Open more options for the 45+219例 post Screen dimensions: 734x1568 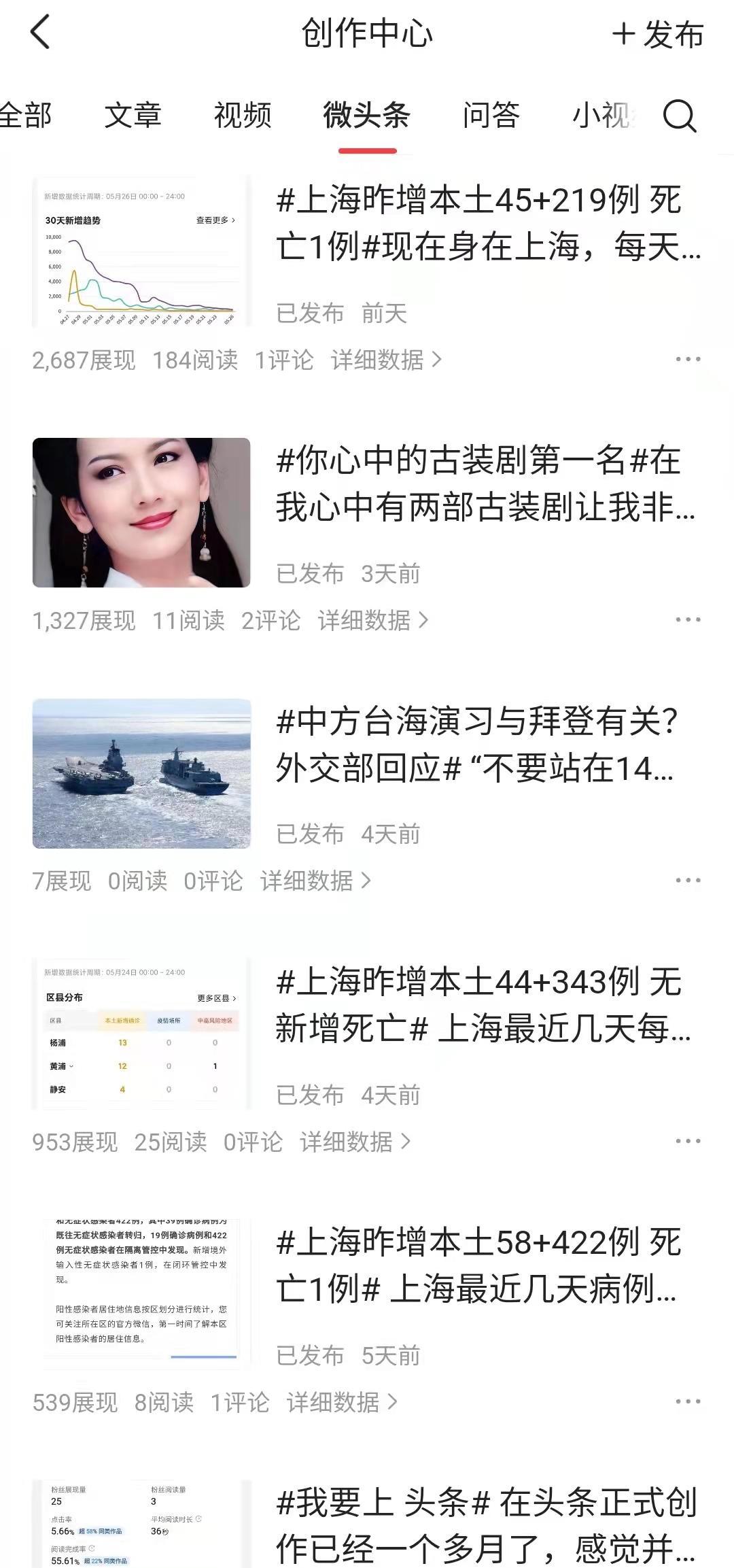pos(688,359)
